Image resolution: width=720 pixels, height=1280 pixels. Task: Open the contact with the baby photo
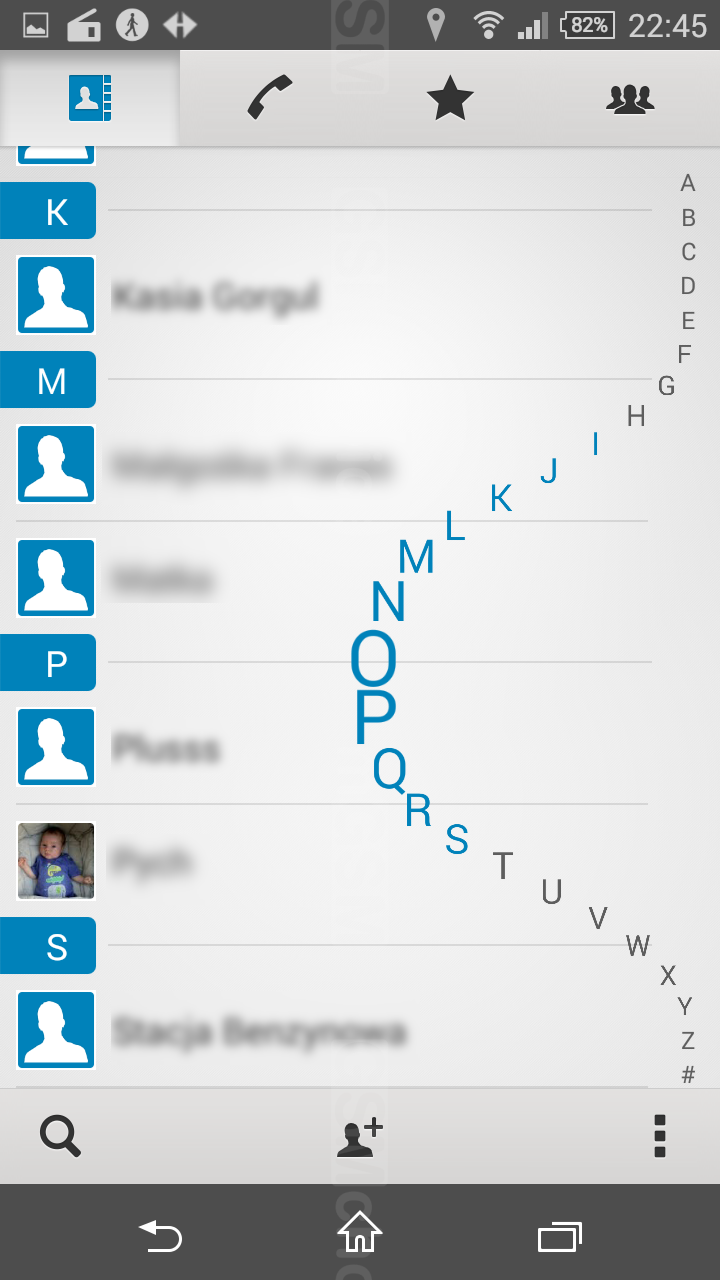coord(56,861)
